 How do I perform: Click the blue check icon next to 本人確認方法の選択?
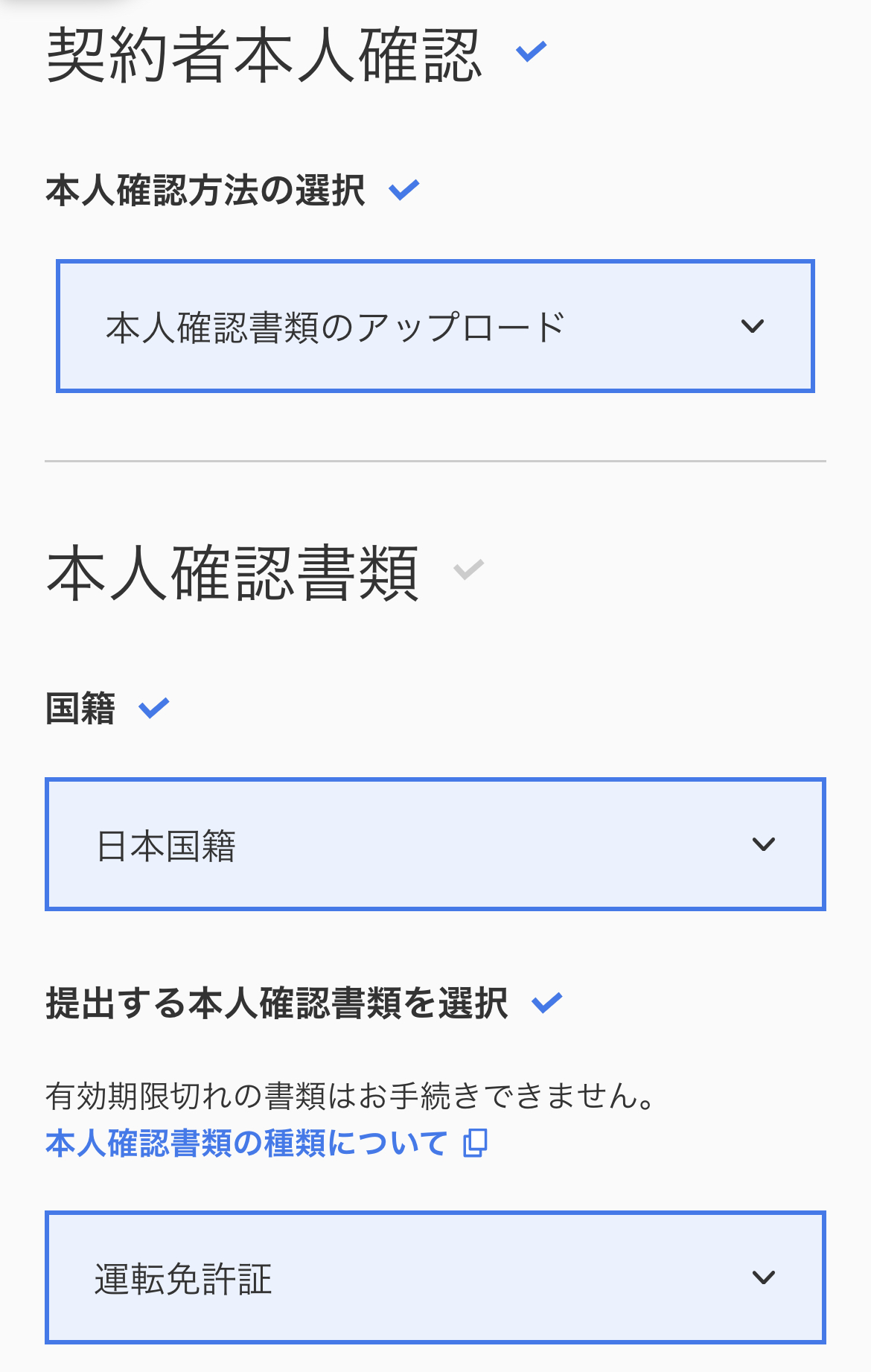403,190
